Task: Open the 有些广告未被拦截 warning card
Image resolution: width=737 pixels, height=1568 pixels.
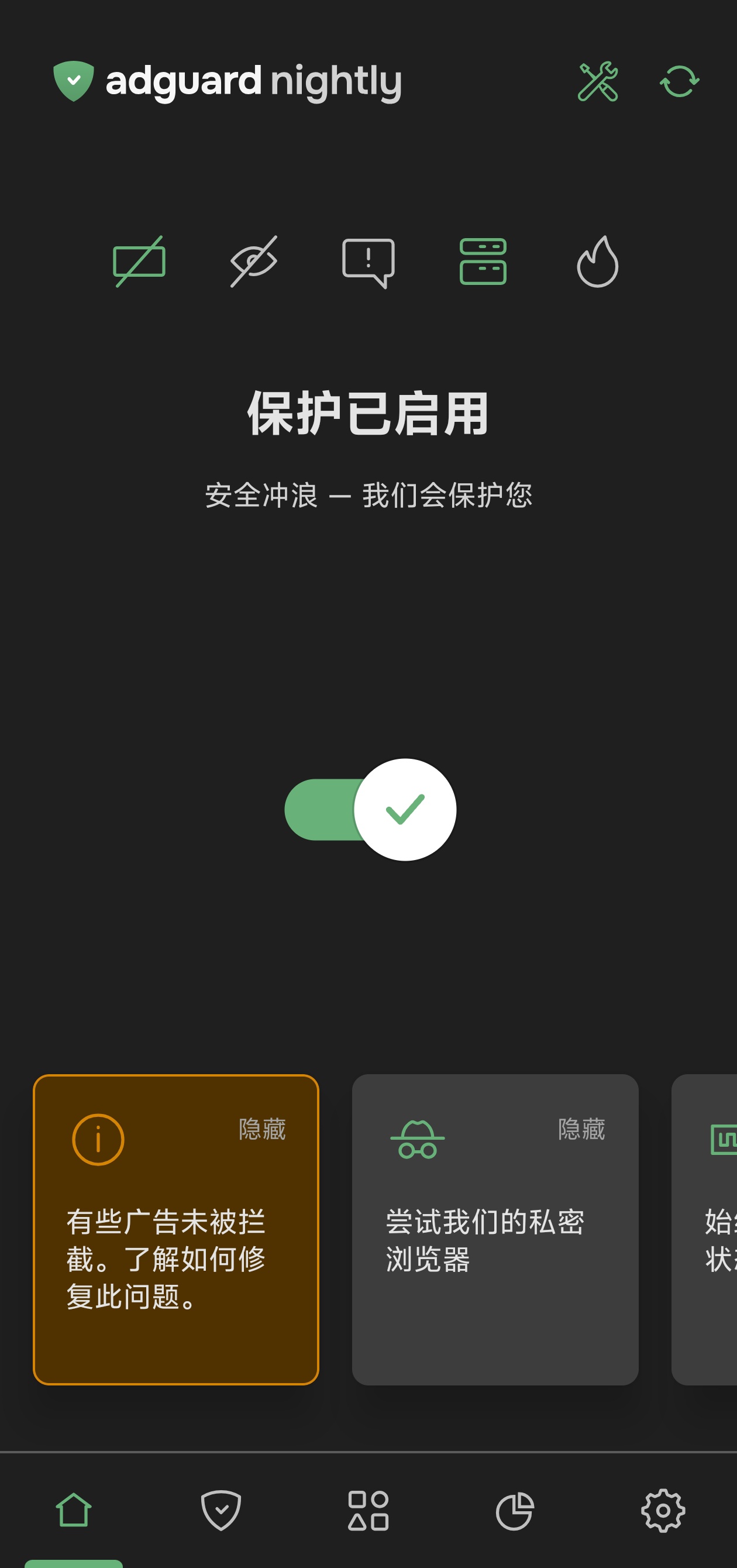Action: pyautogui.click(x=175, y=1260)
